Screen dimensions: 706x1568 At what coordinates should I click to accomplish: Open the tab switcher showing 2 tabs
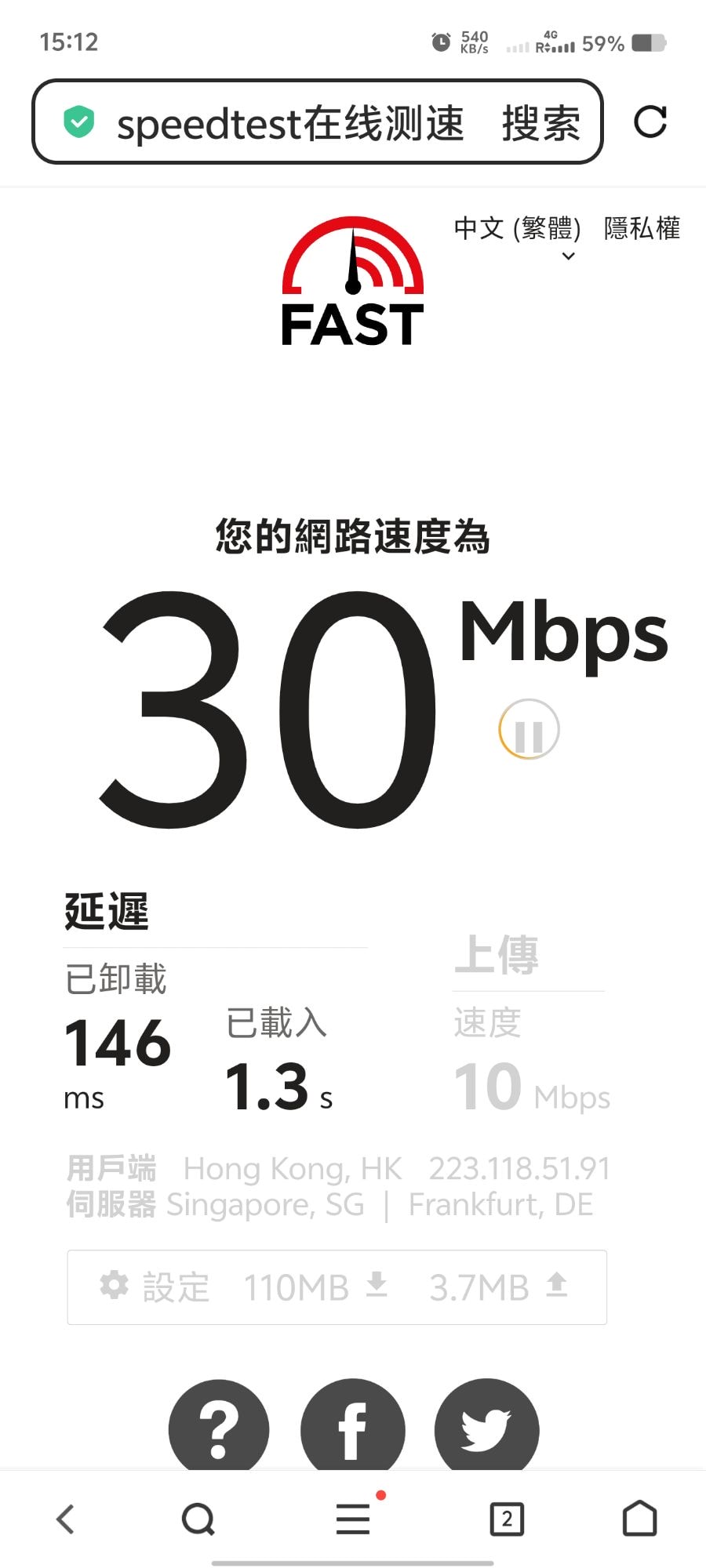(507, 1519)
